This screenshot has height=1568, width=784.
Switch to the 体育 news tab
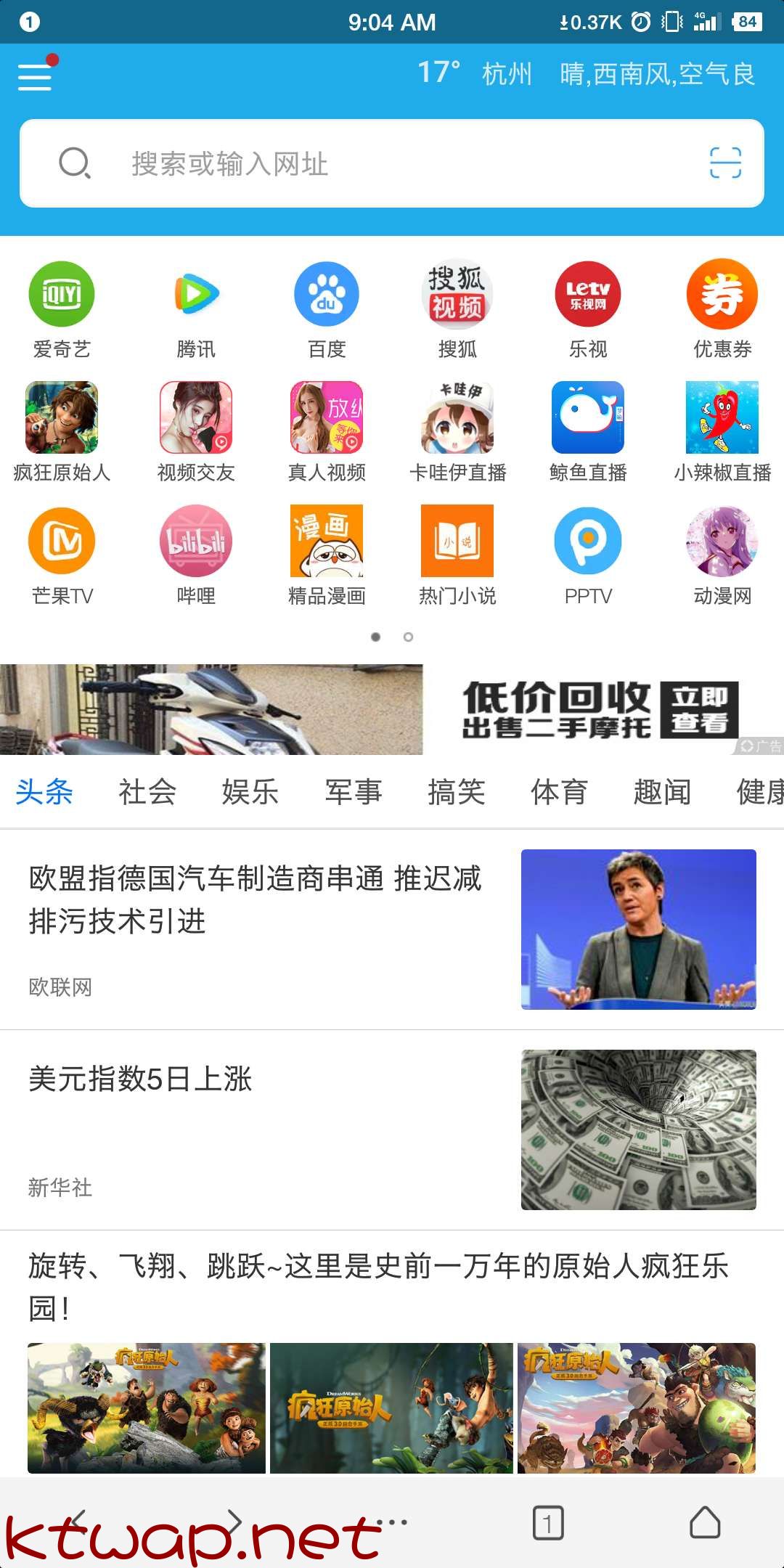click(559, 791)
